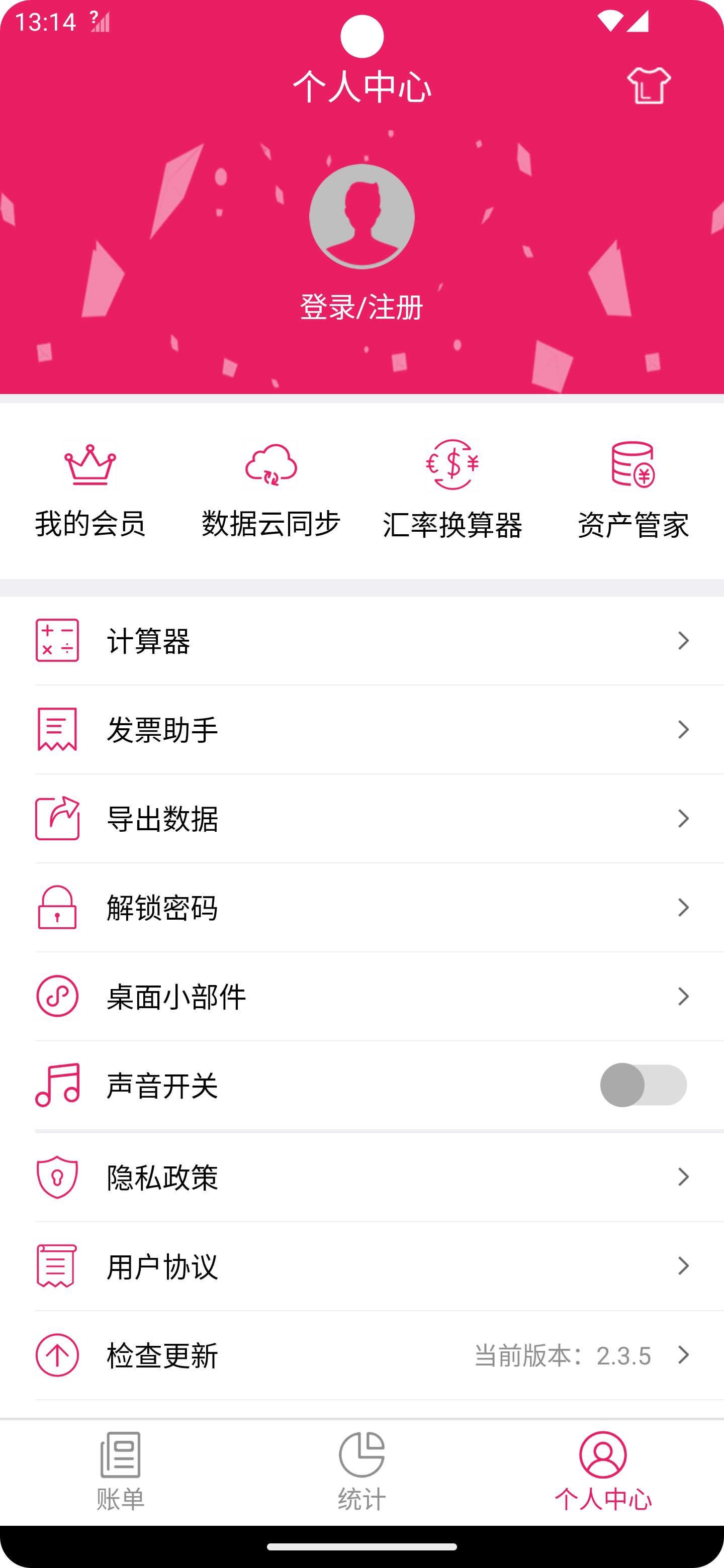Screen dimensions: 724x1568
Task: Select 导出数据 to export data
Action: pos(361,819)
